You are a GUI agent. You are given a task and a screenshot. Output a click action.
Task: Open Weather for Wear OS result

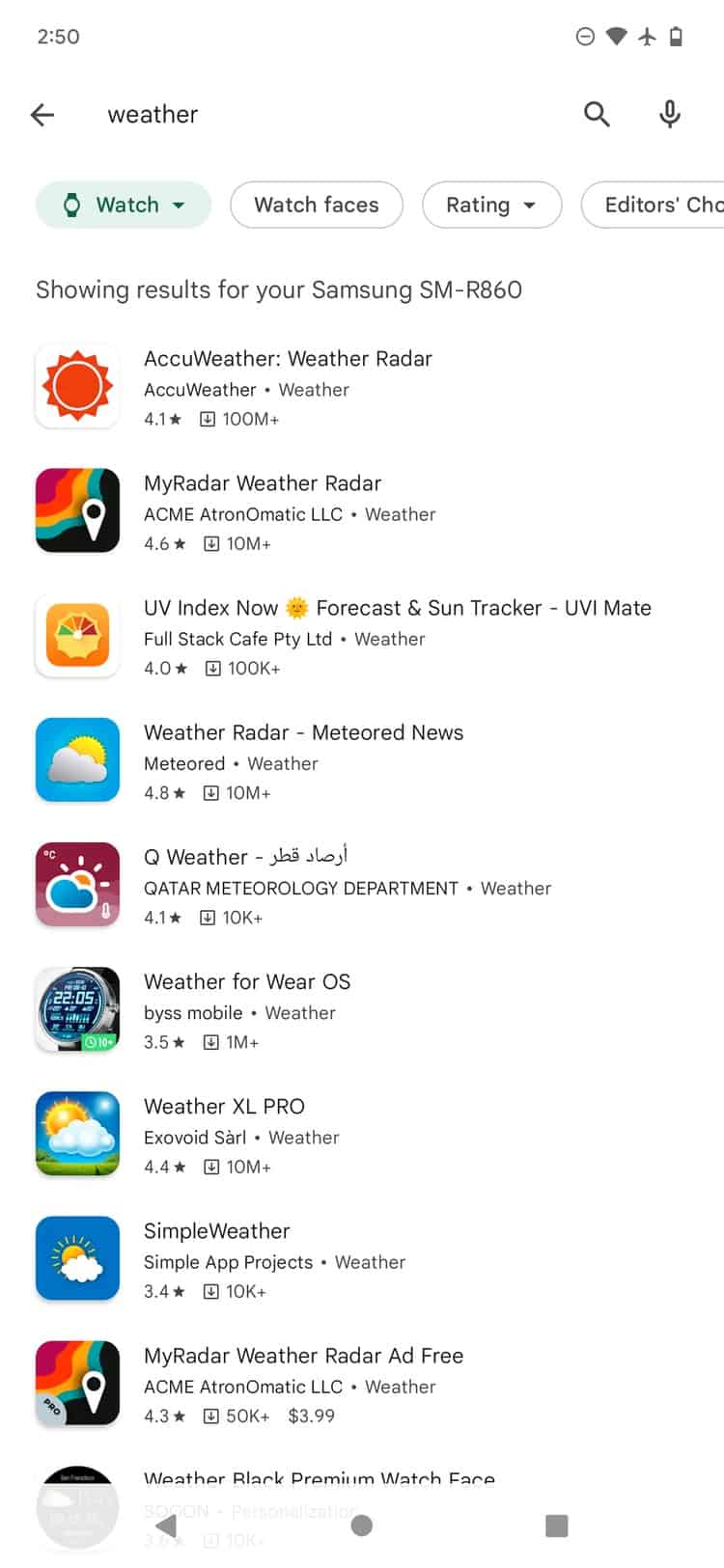[x=247, y=1008]
